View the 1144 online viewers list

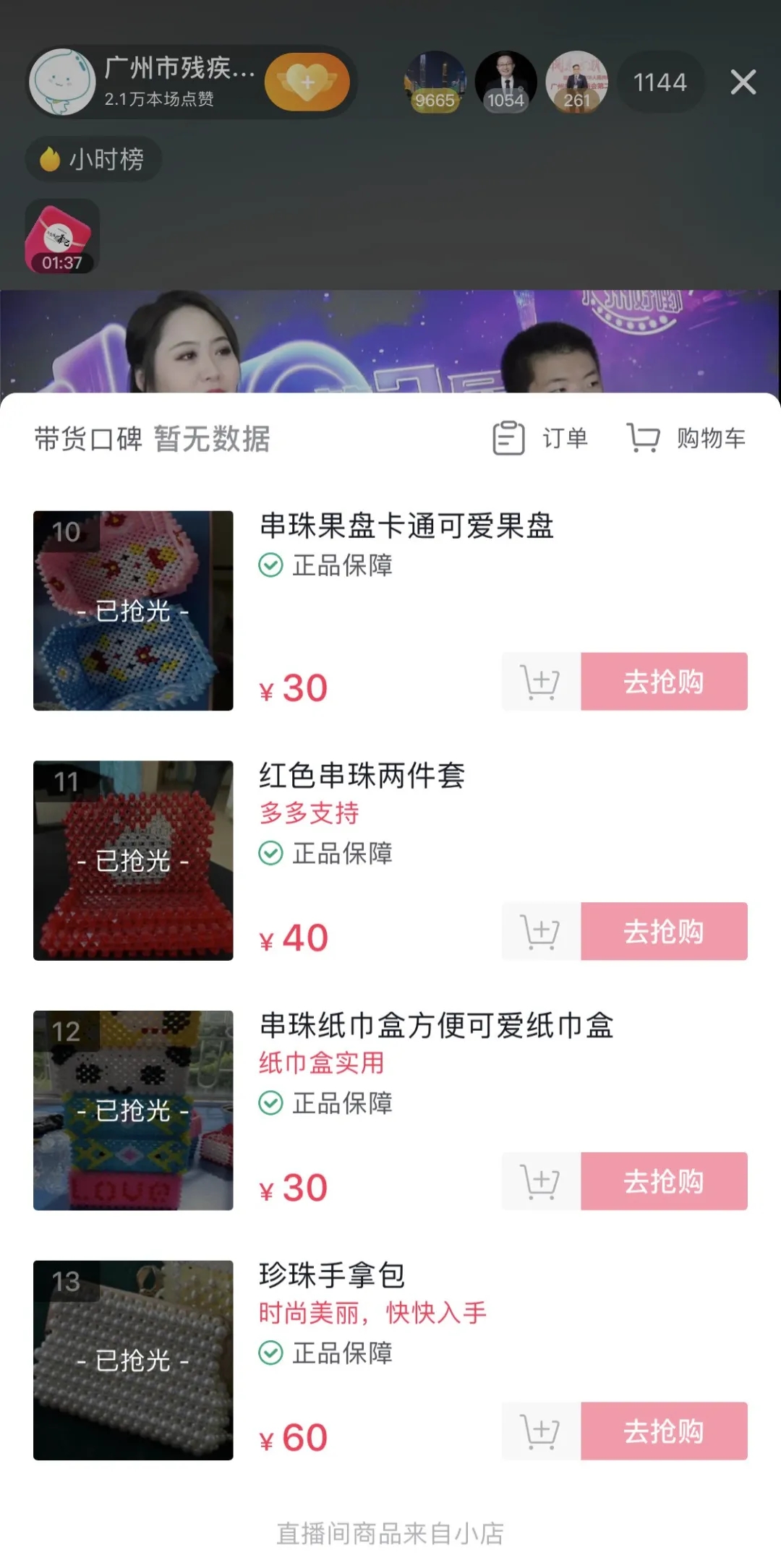(660, 82)
